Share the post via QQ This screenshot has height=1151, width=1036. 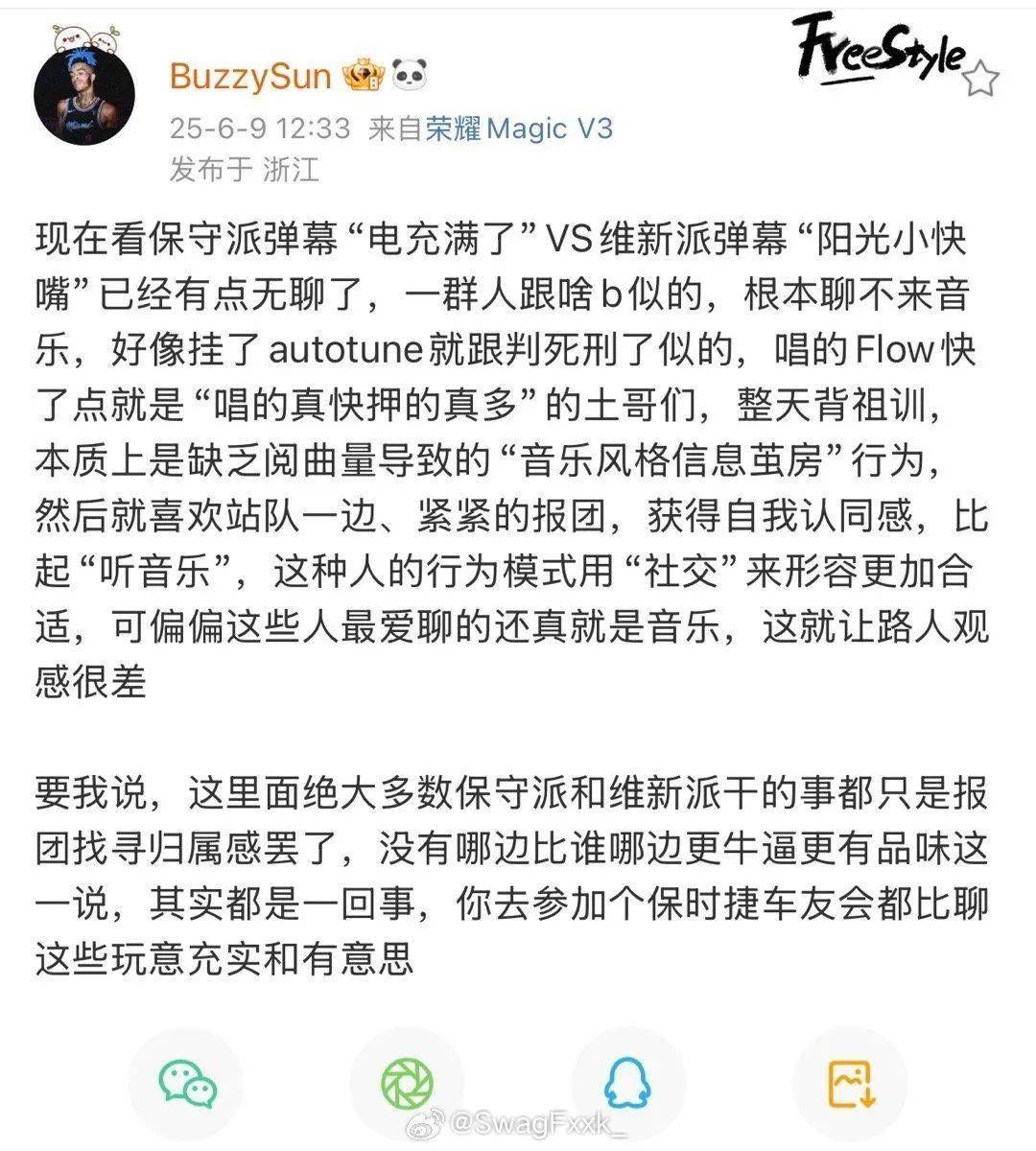629,1084
